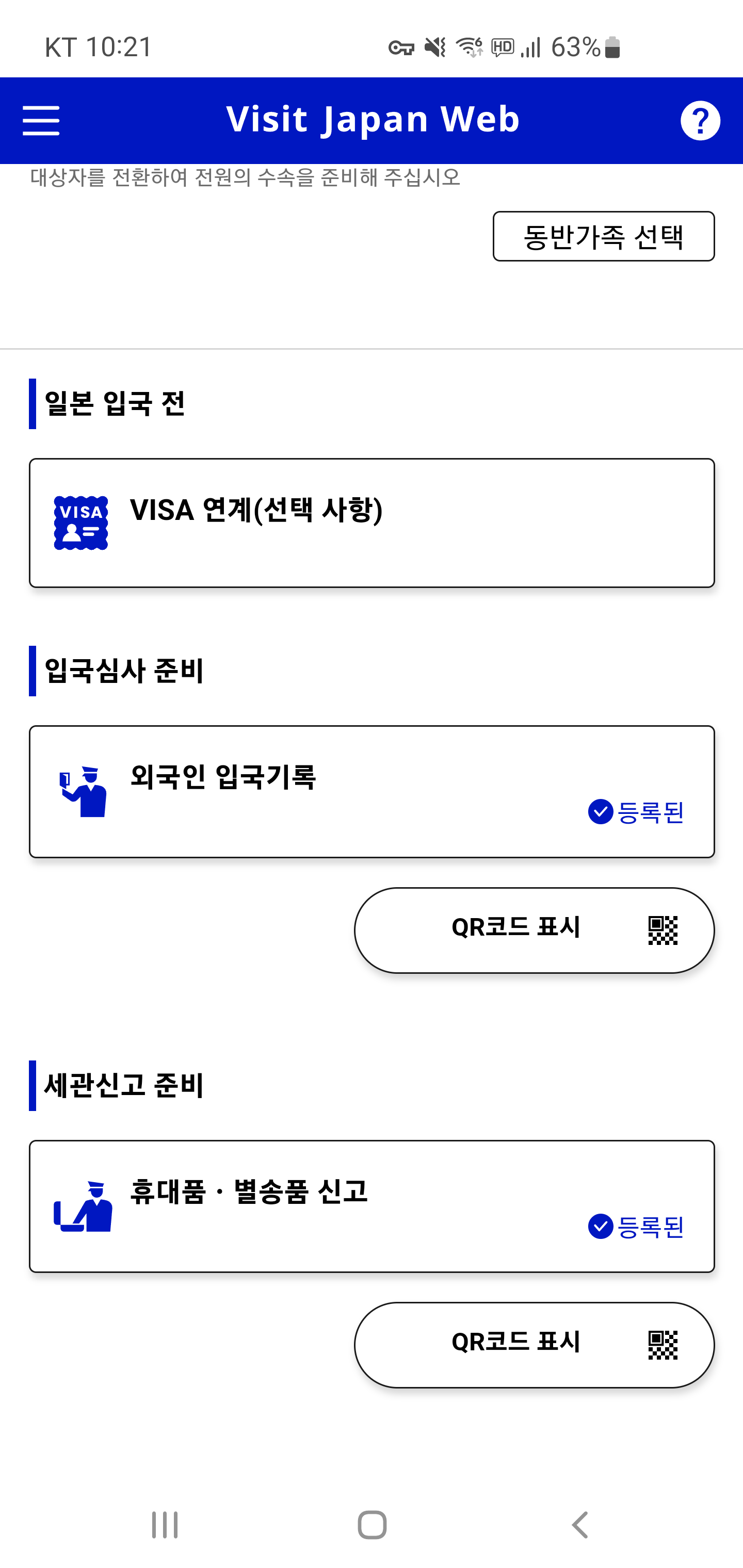Tap the 동반가족 선택 button

[x=603, y=236]
